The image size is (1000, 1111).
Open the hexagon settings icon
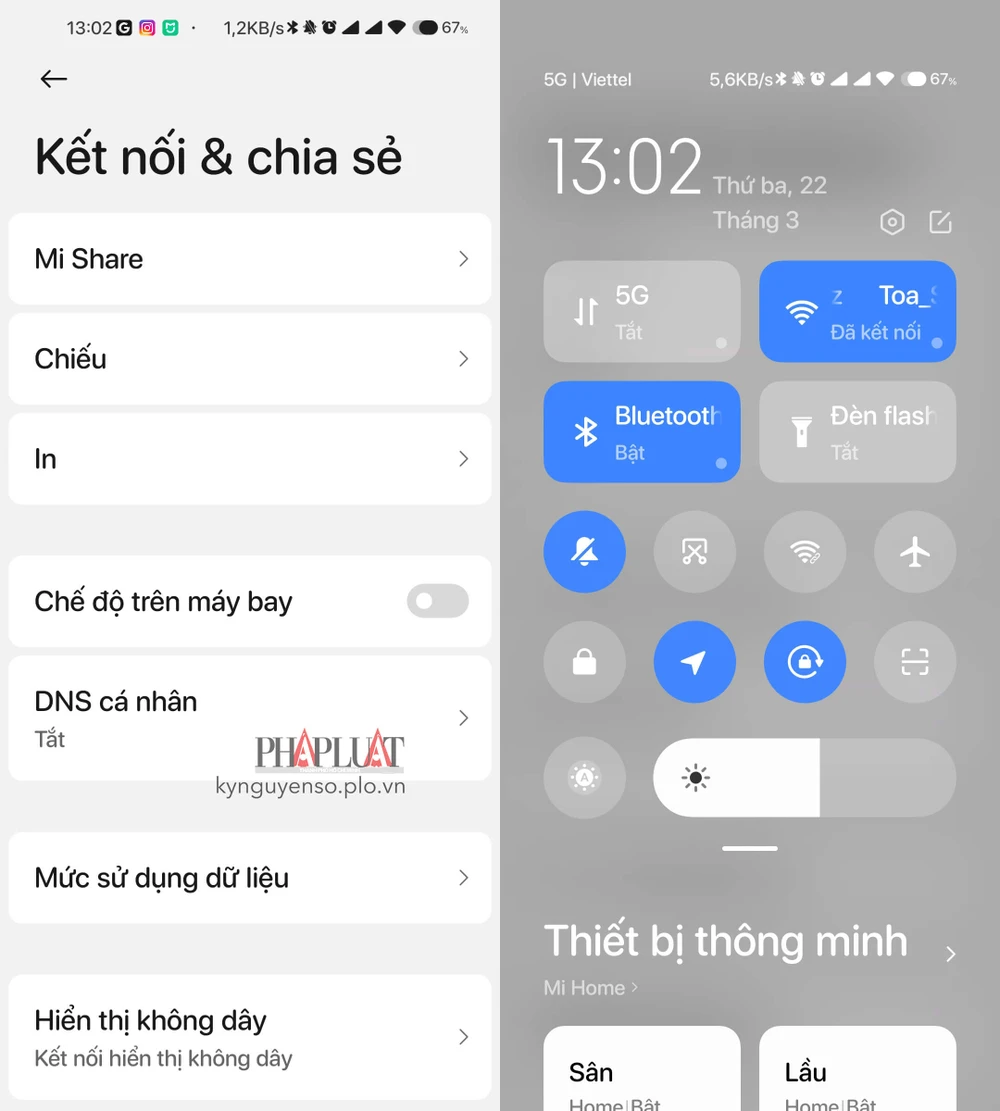(891, 222)
